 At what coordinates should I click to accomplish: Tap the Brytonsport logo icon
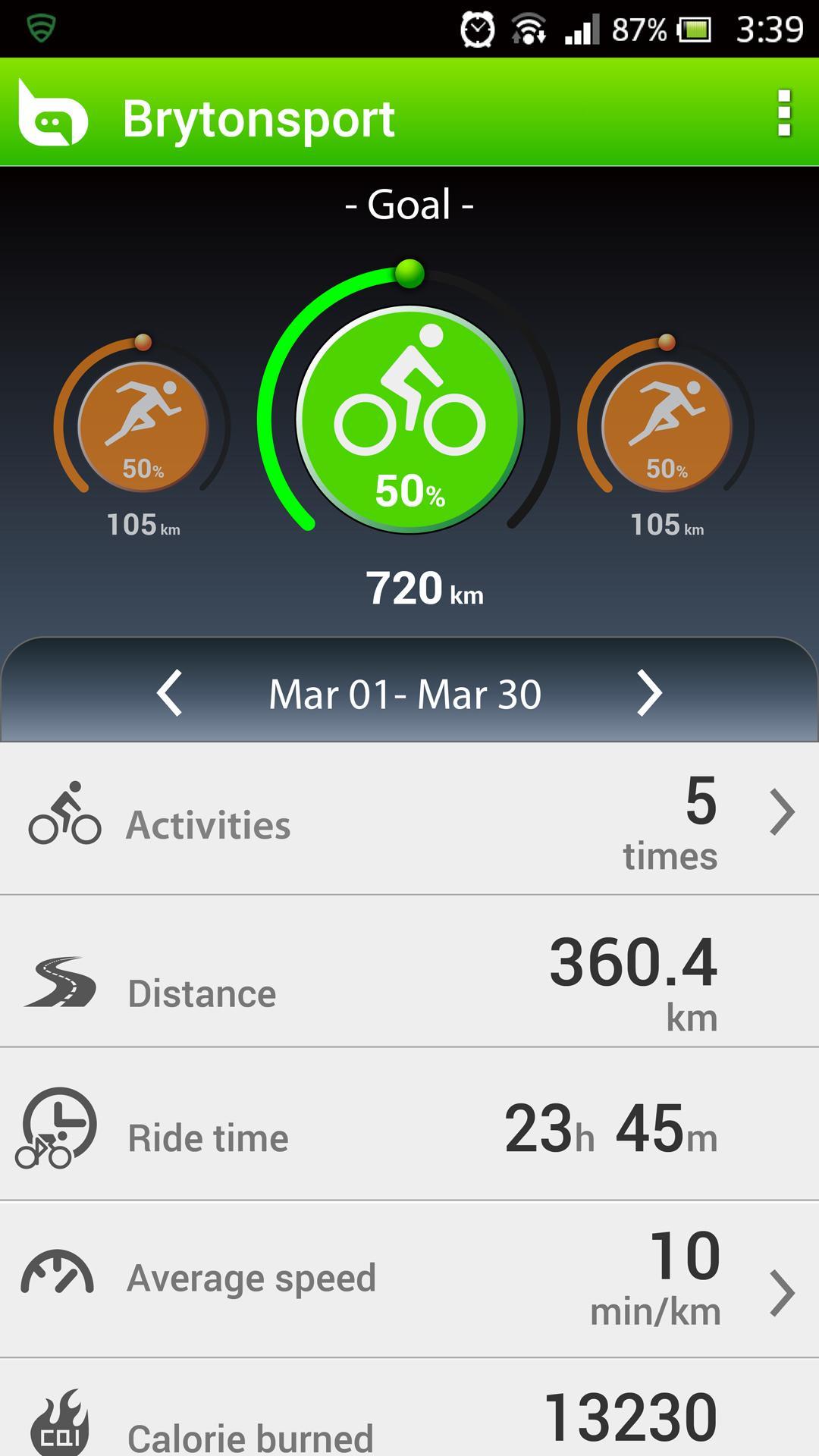click(x=53, y=115)
